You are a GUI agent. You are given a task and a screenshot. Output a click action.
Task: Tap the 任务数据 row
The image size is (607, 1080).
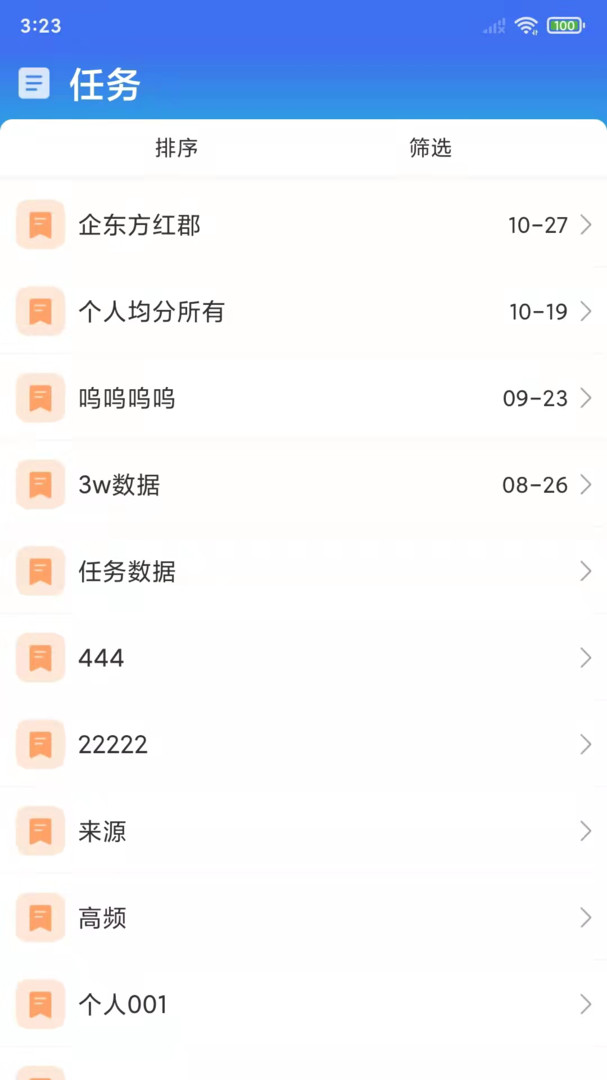(x=303, y=572)
